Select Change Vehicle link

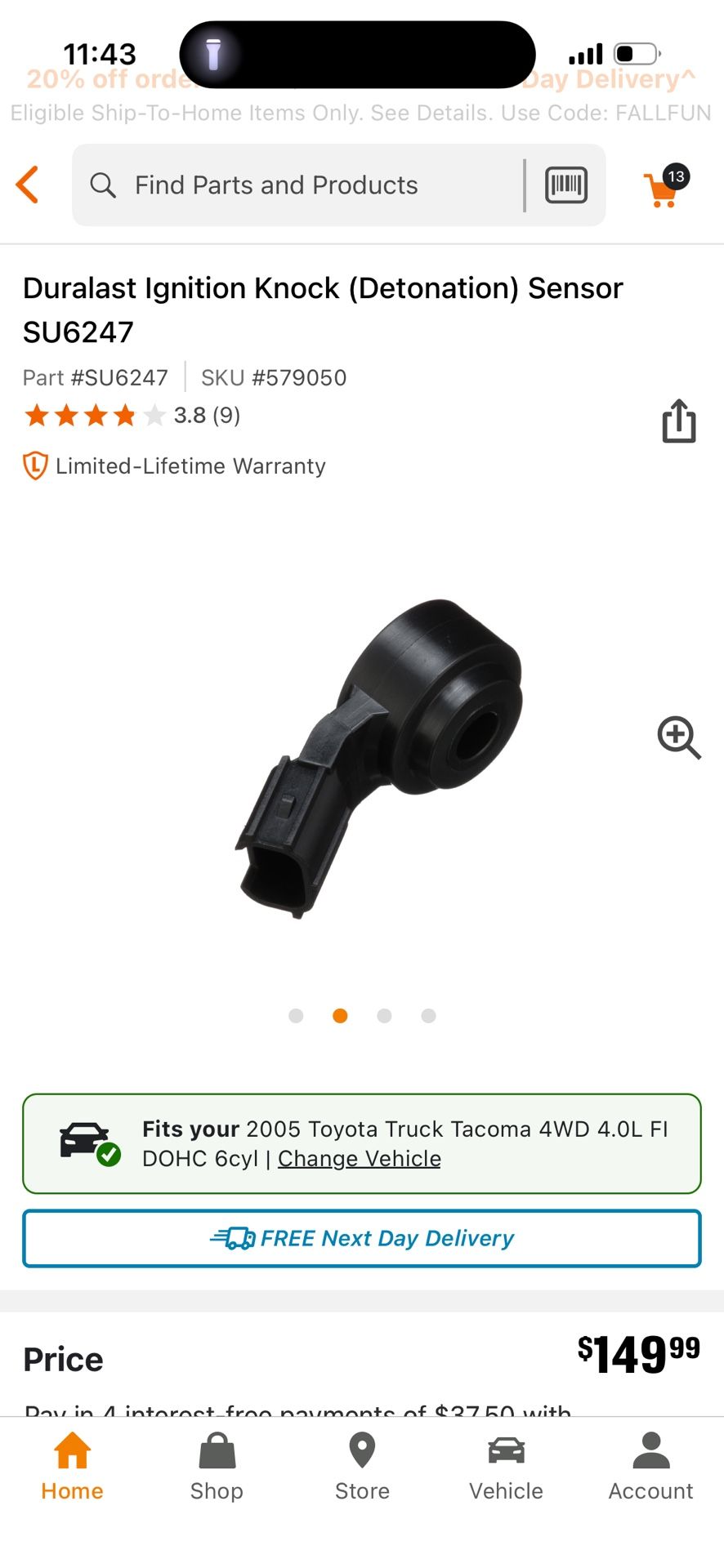[358, 1158]
